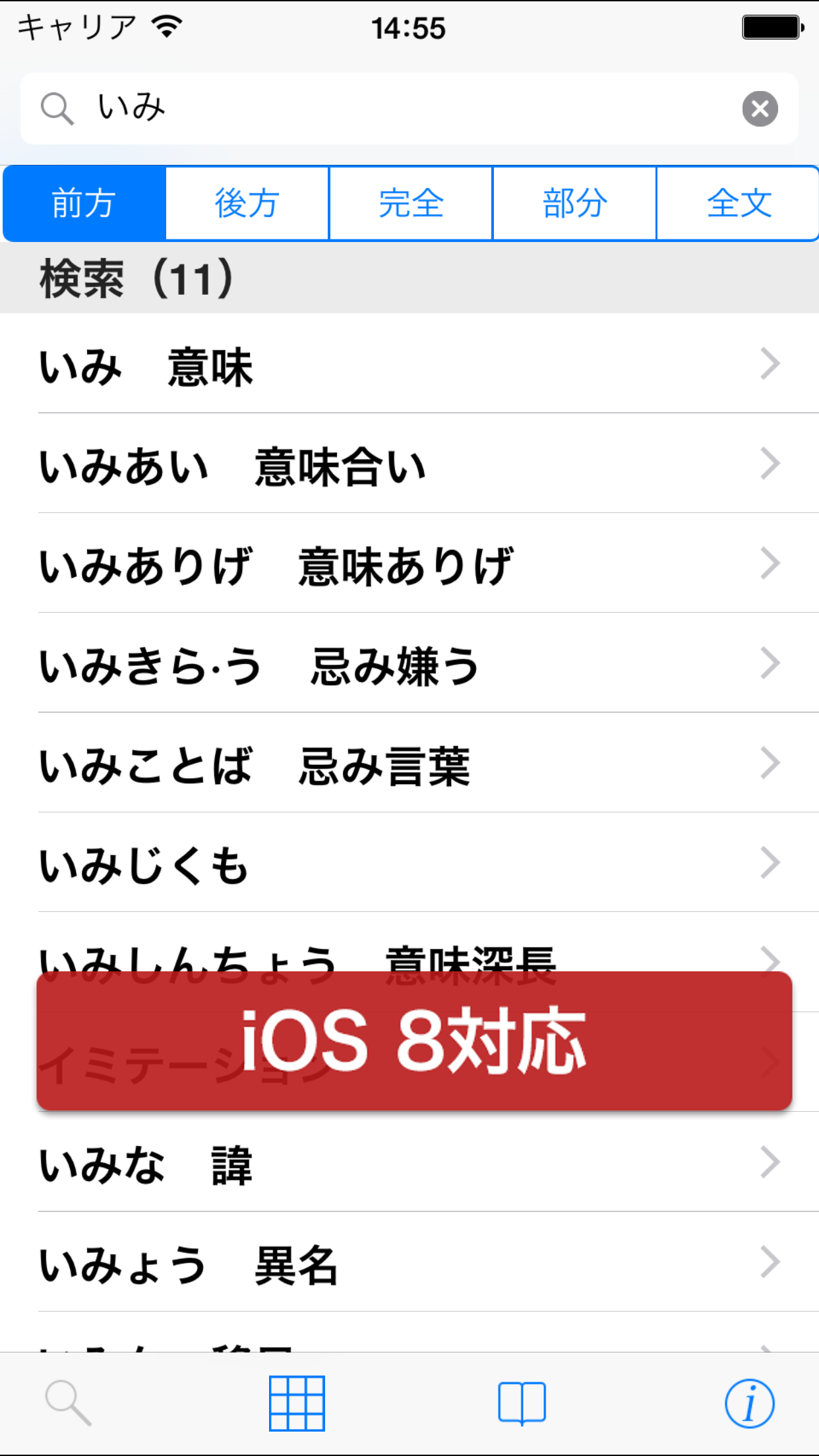Go to the magnifier search tab
The height and width of the screenshot is (1456, 819).
68,1403
